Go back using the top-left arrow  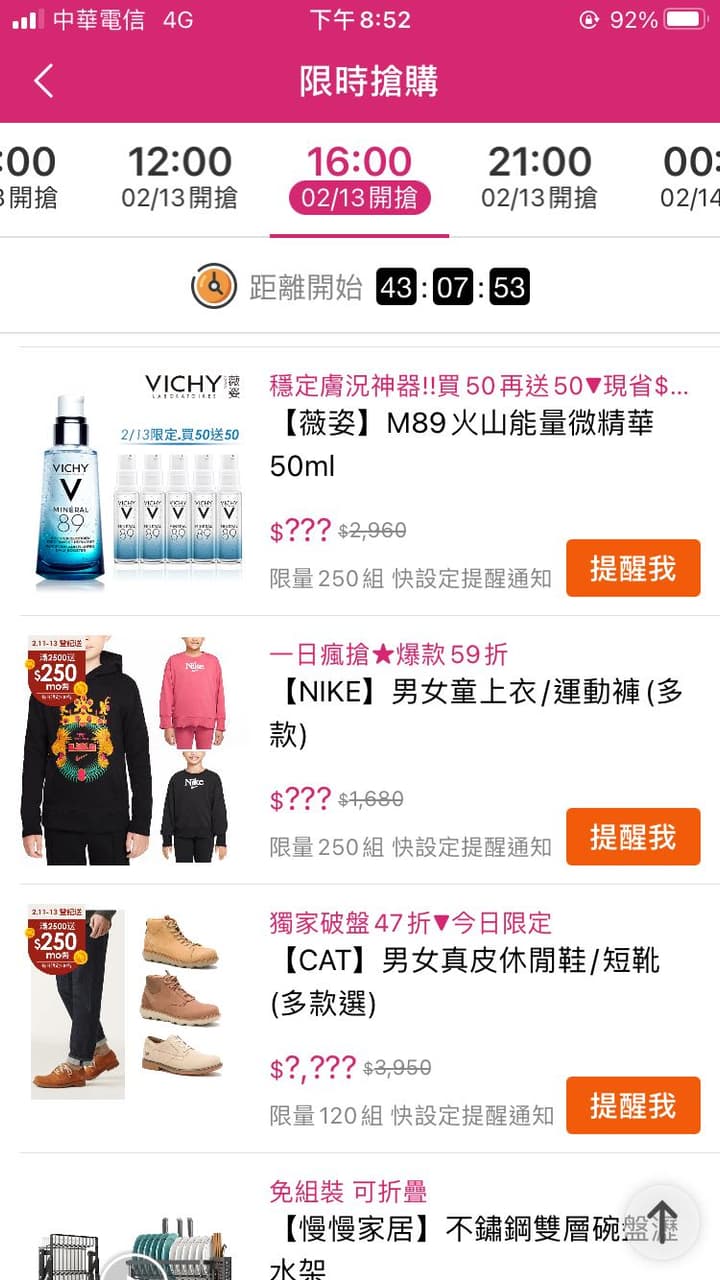click(43, 81)
